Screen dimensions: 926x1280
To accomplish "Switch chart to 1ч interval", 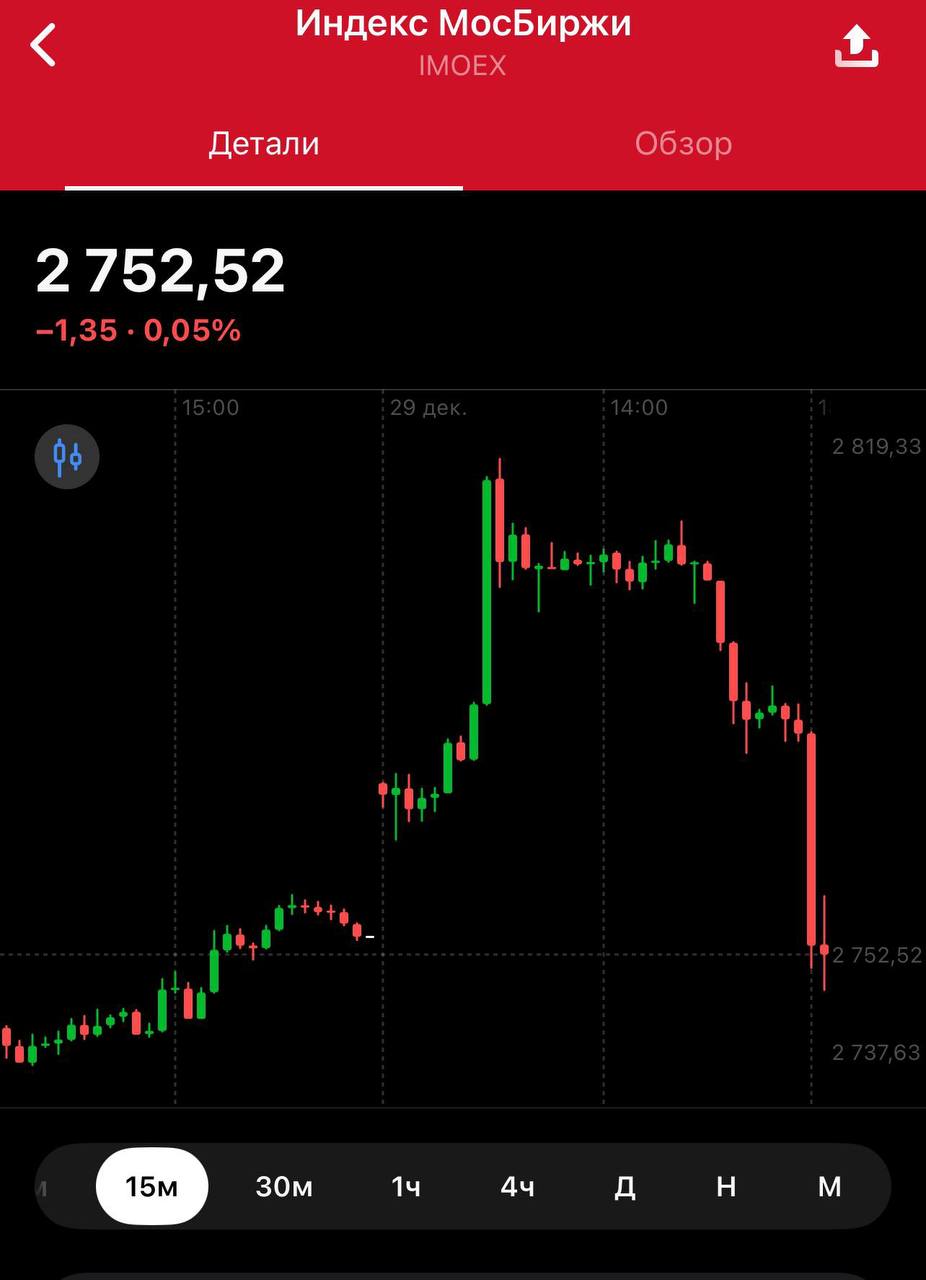I will (406, 1186).
